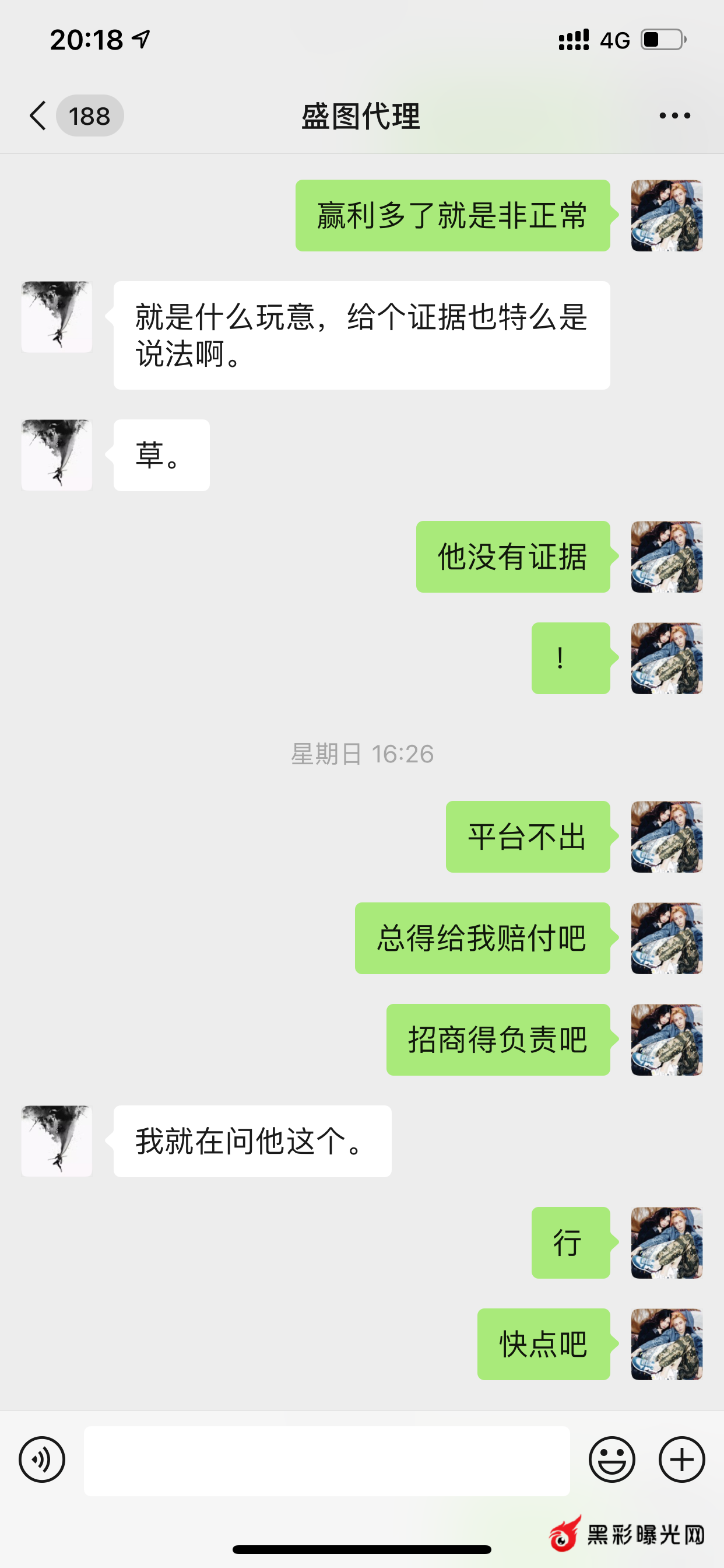Open the emoji sticker panel
Screen dimensions: 724x1568
(x=611, y=1459)
